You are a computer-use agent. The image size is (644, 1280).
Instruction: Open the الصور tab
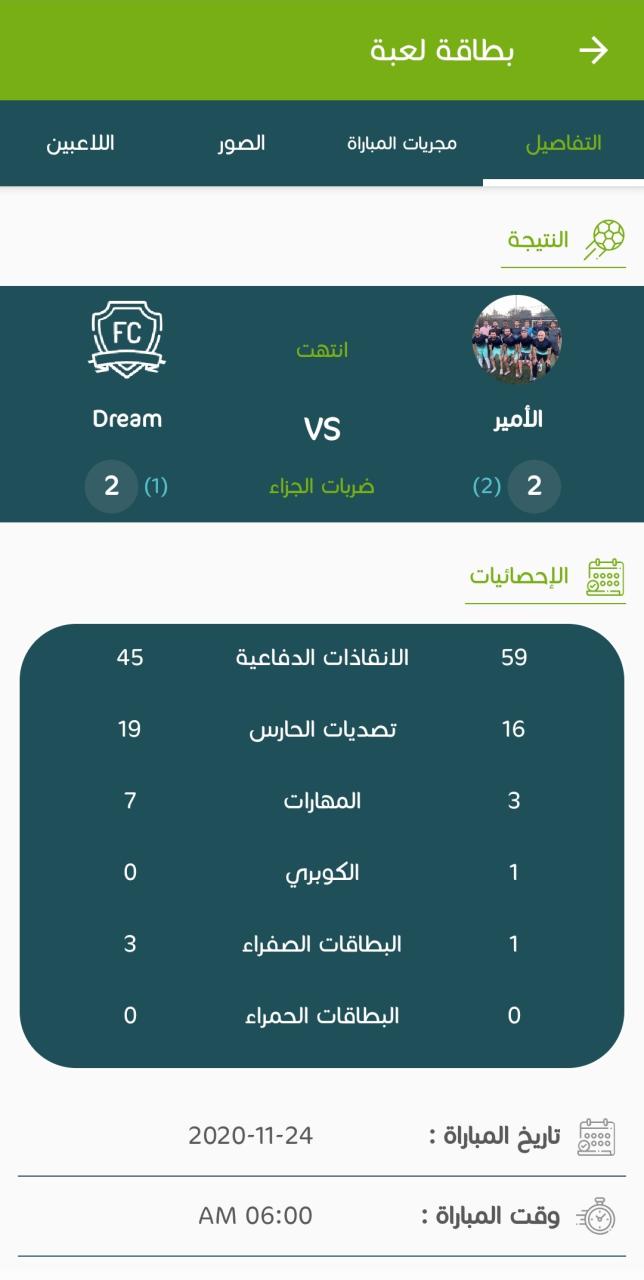[x=242, y=143]
